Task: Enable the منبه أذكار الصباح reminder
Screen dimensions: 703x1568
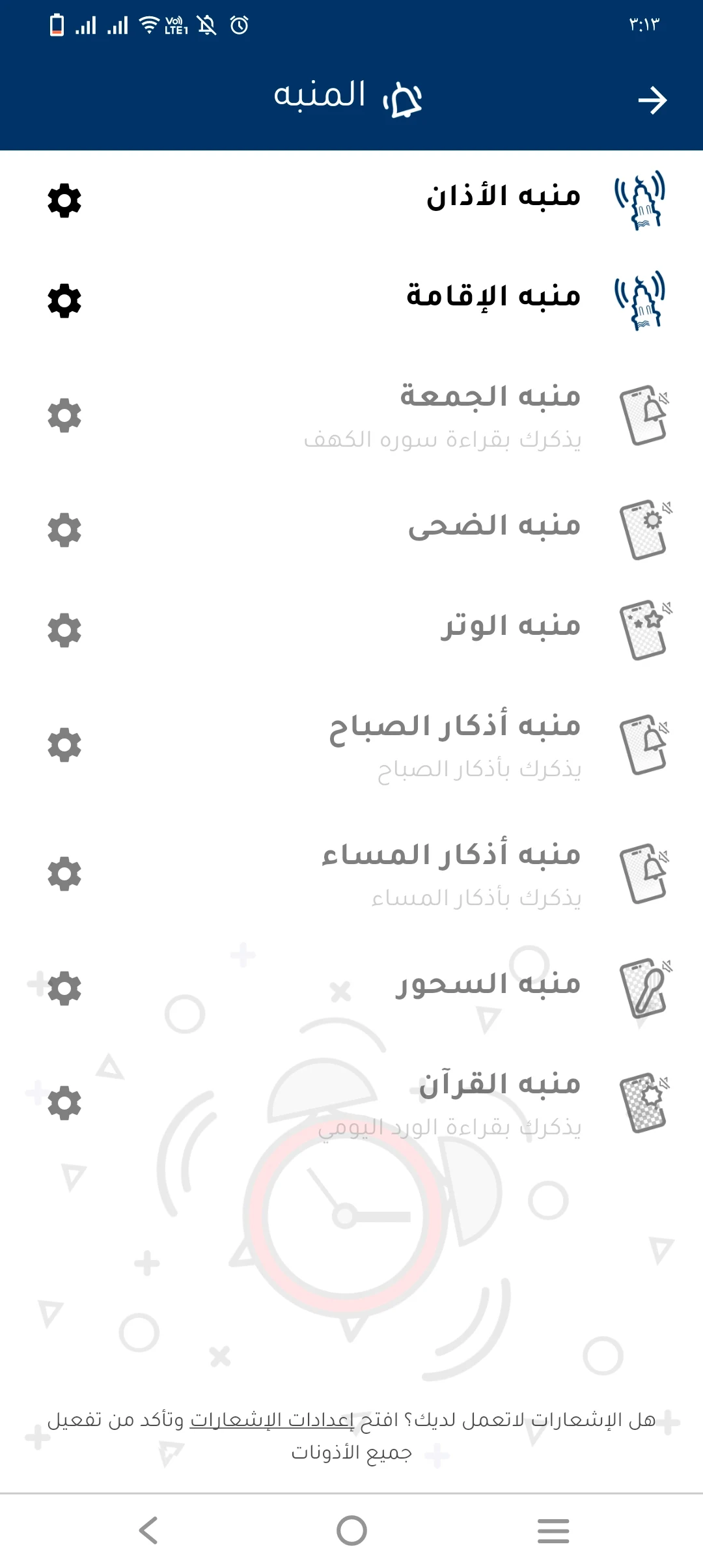Action: [643, 745]
